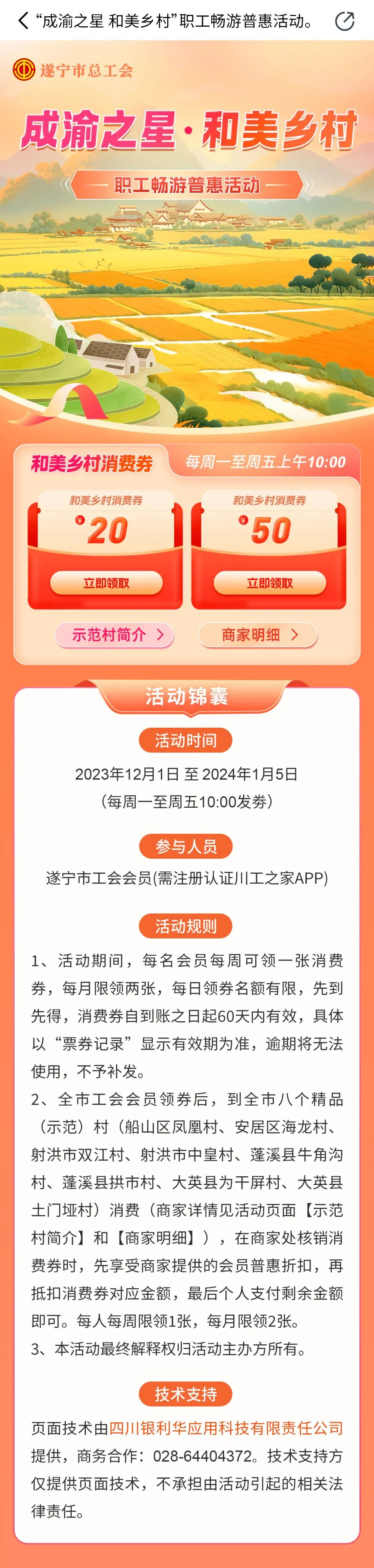View 商家明细
The height and width of the screenshot is (1568, 374).
pos(258,635)
